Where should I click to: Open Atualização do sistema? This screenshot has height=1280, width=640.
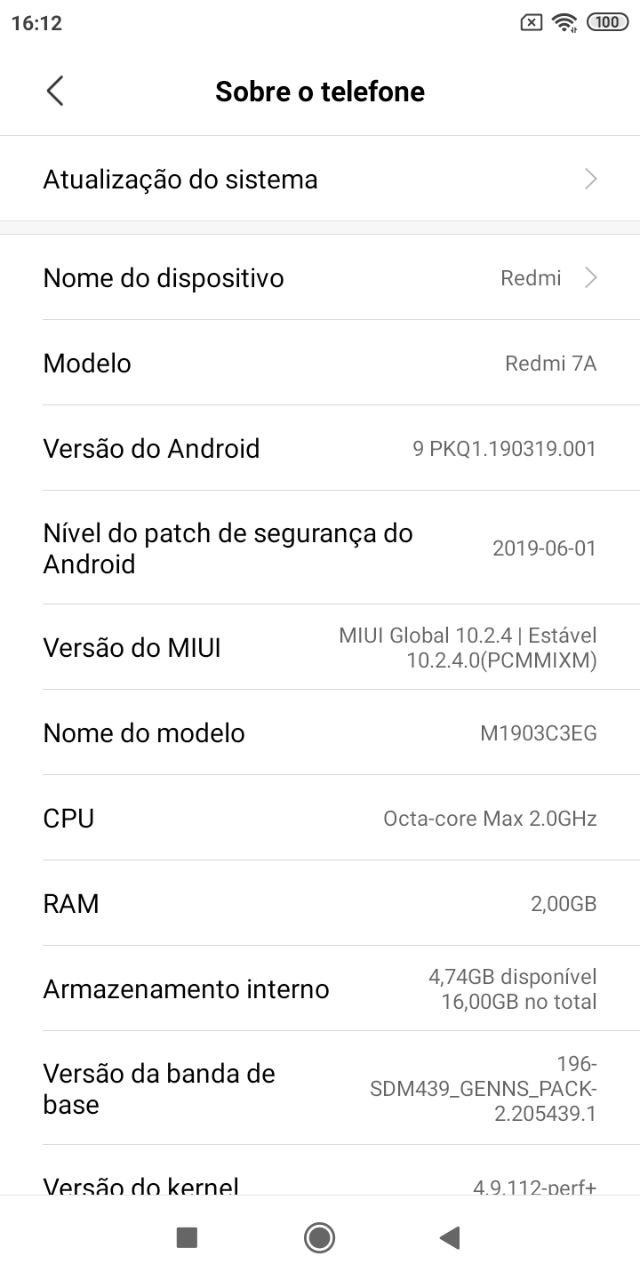320,179
